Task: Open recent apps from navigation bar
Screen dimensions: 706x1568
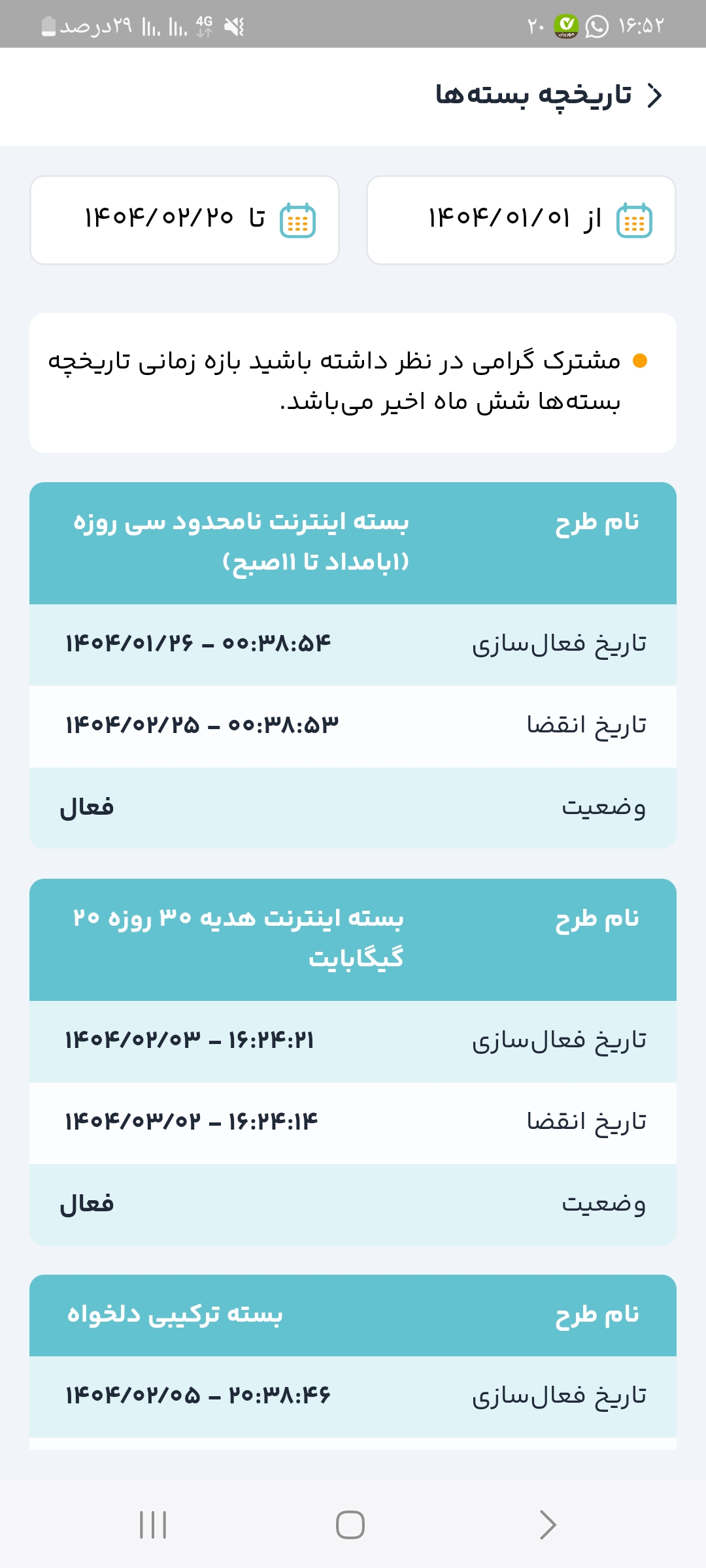Action: pyautogui.click(x=153, y=1525)
